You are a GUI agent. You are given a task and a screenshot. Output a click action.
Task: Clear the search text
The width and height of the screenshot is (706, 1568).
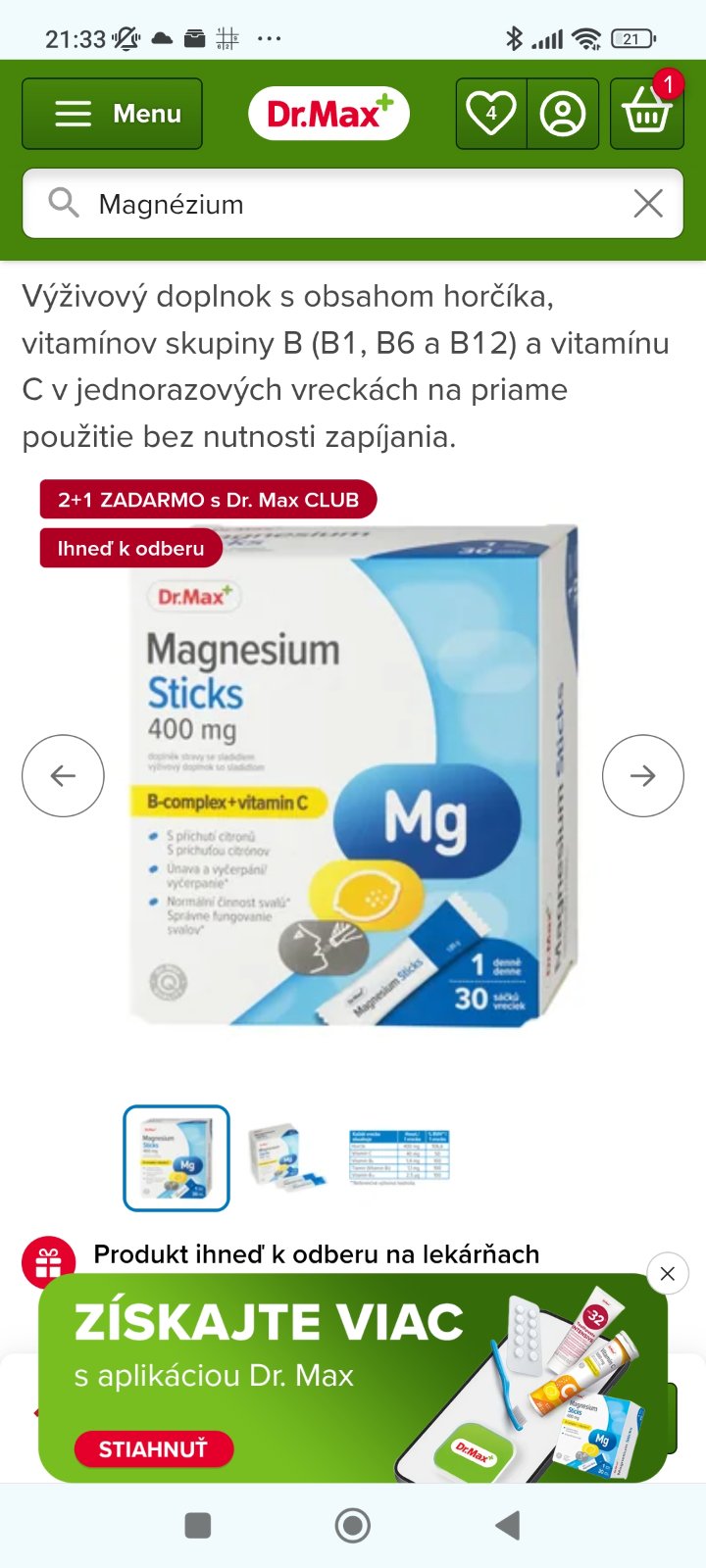[648, 204]
